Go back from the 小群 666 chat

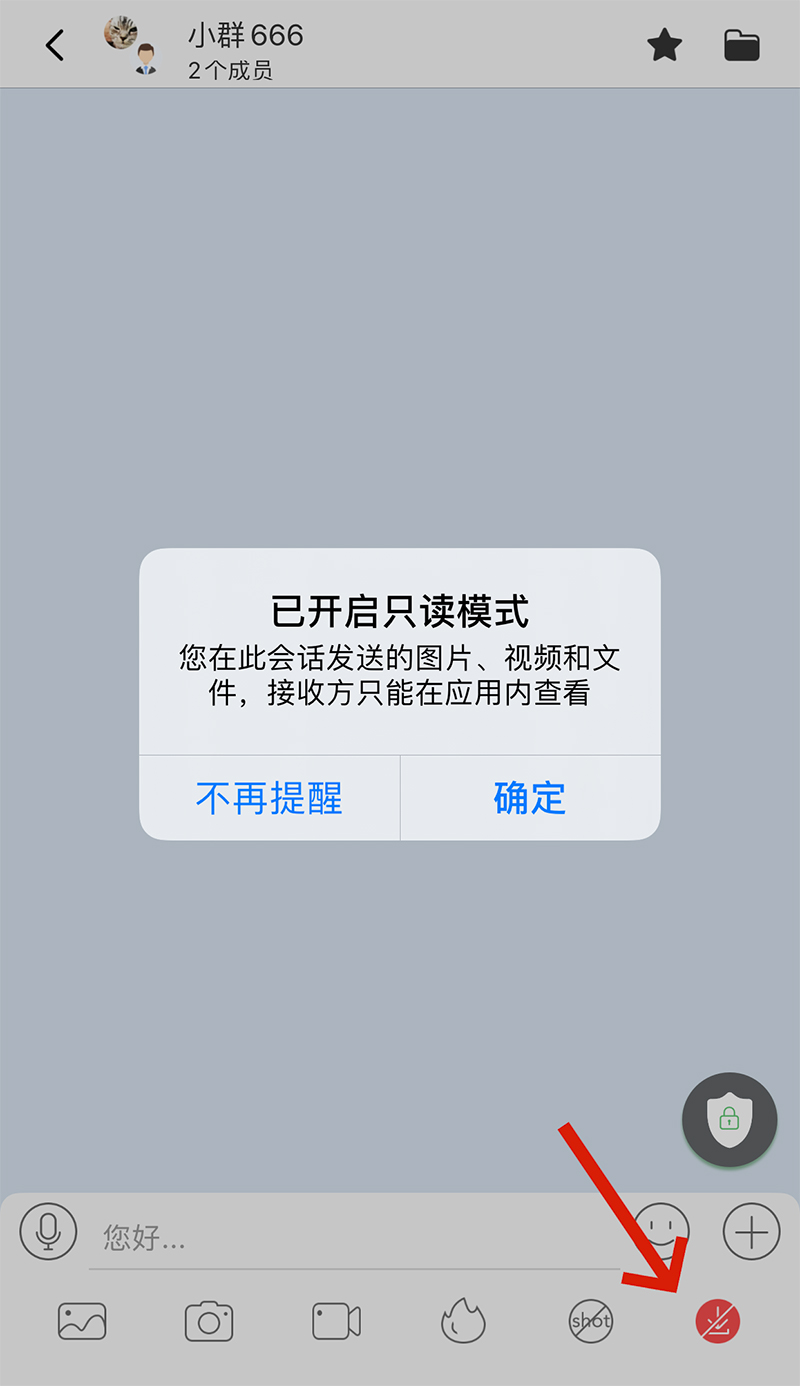coord(55,45)
